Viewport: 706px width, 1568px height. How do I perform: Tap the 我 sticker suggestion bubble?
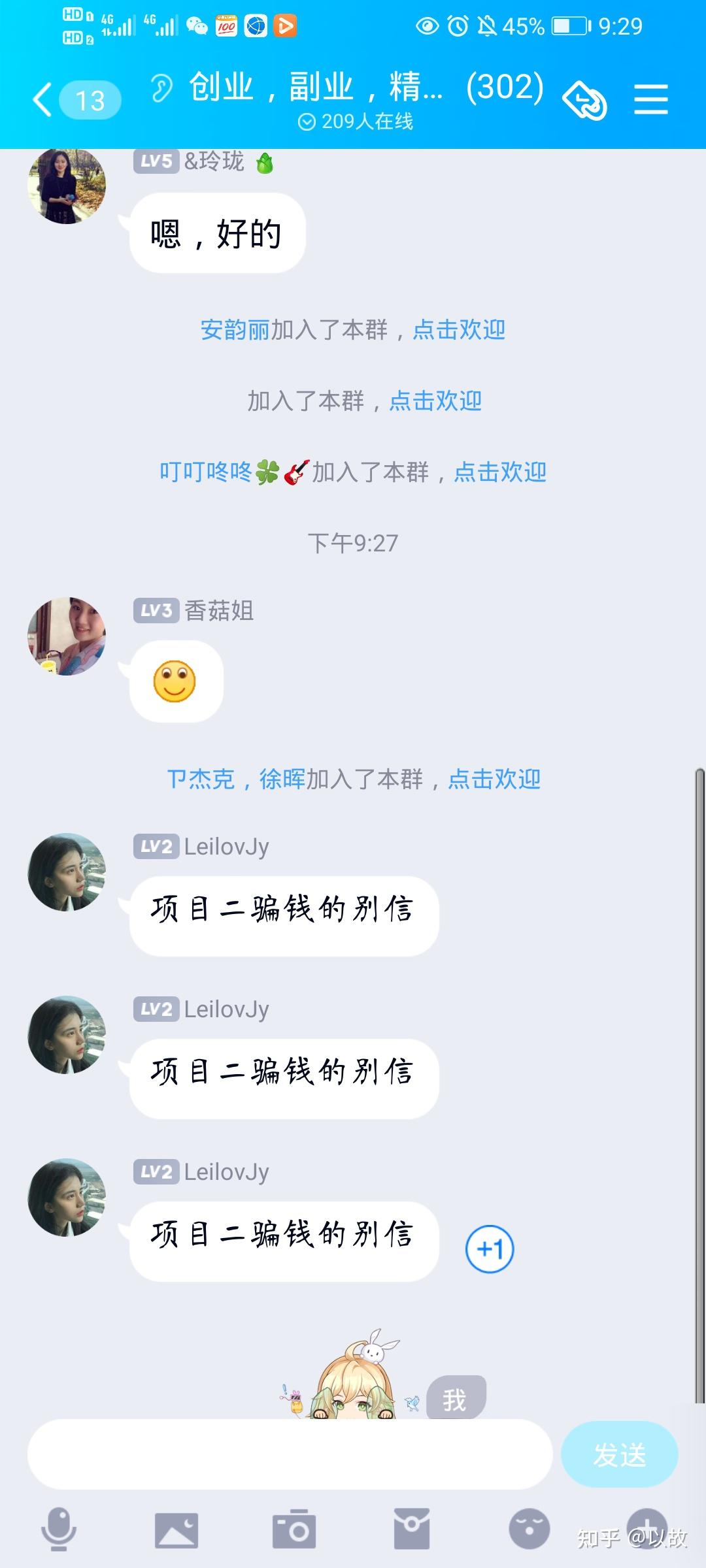pyautogui.click(x=456, y=1399)
